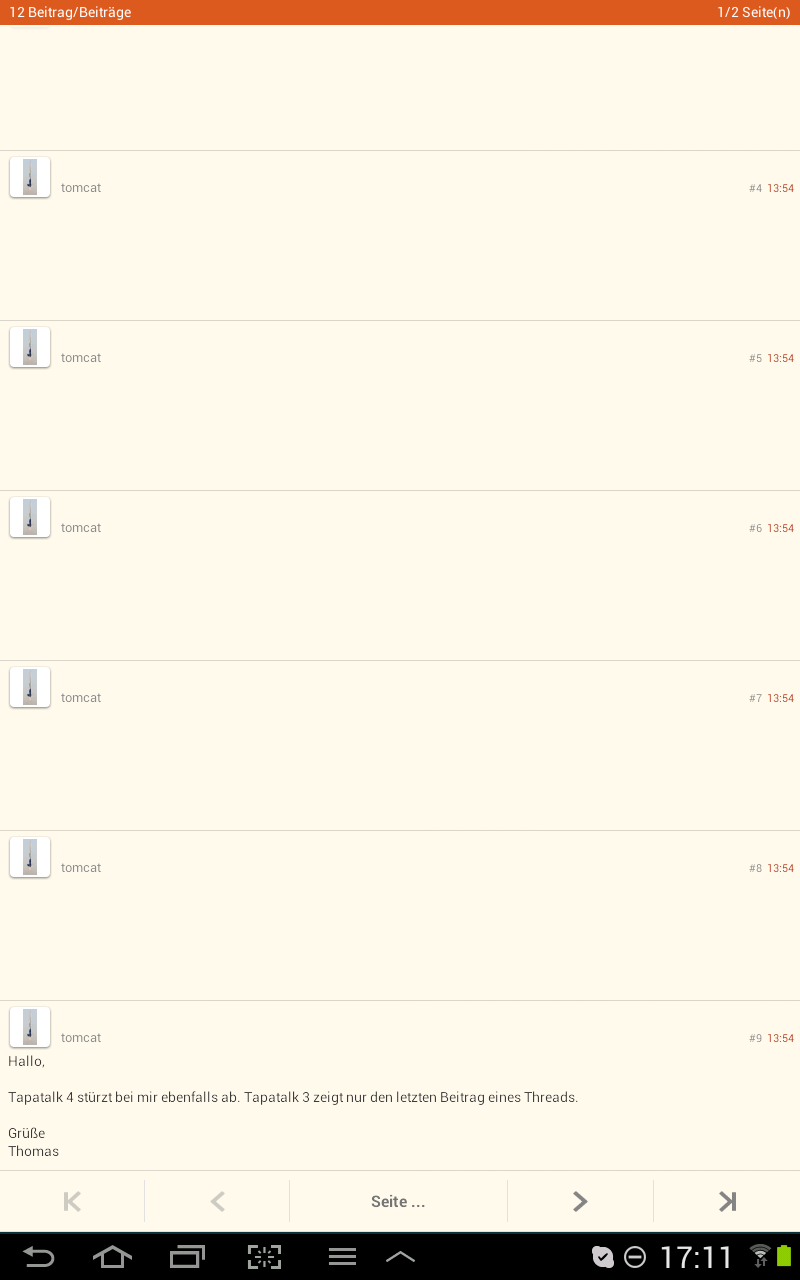The height and width of the screenshot is (1280, 800).
Task: Open tomcat's avatar on post #4
Action: [x=30, y=178]
